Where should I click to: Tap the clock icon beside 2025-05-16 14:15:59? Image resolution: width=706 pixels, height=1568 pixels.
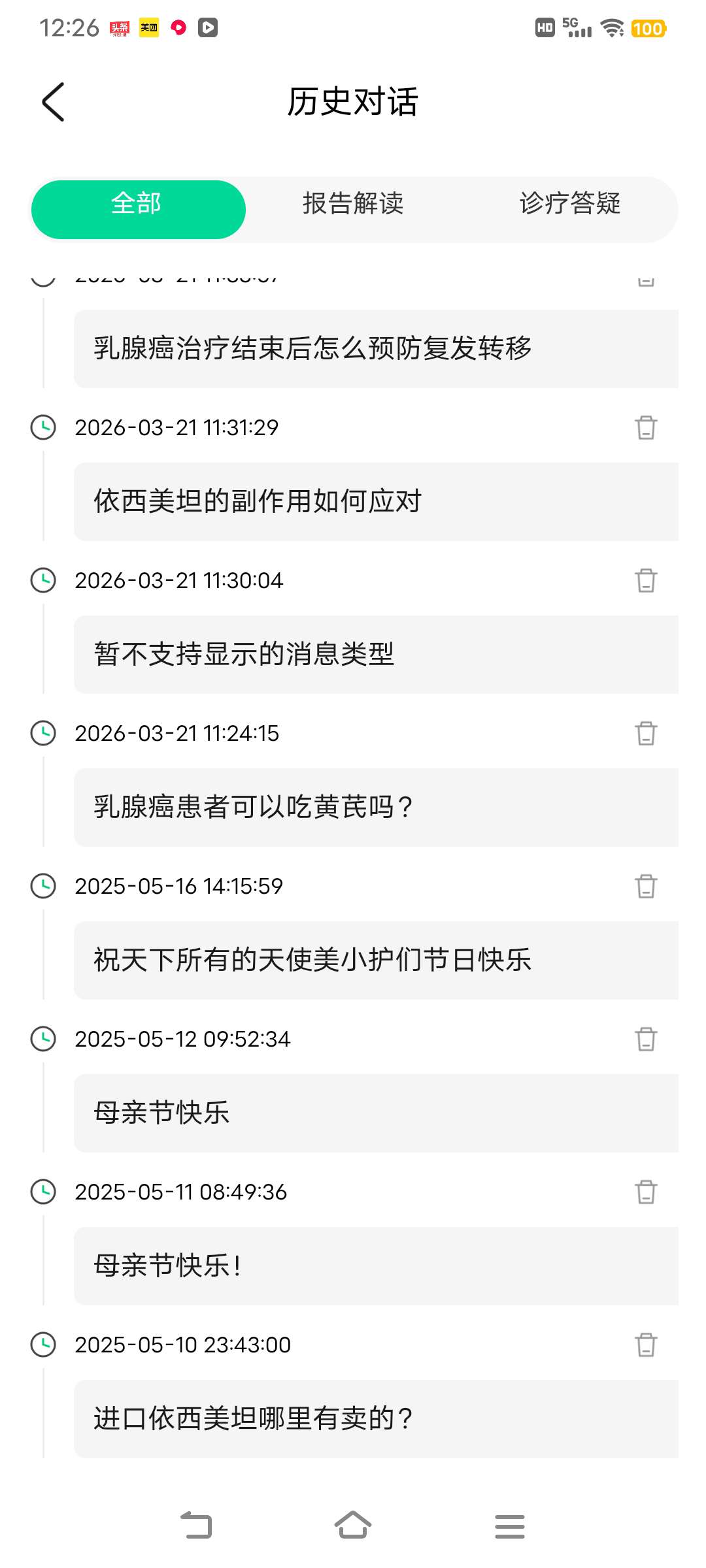42,887
